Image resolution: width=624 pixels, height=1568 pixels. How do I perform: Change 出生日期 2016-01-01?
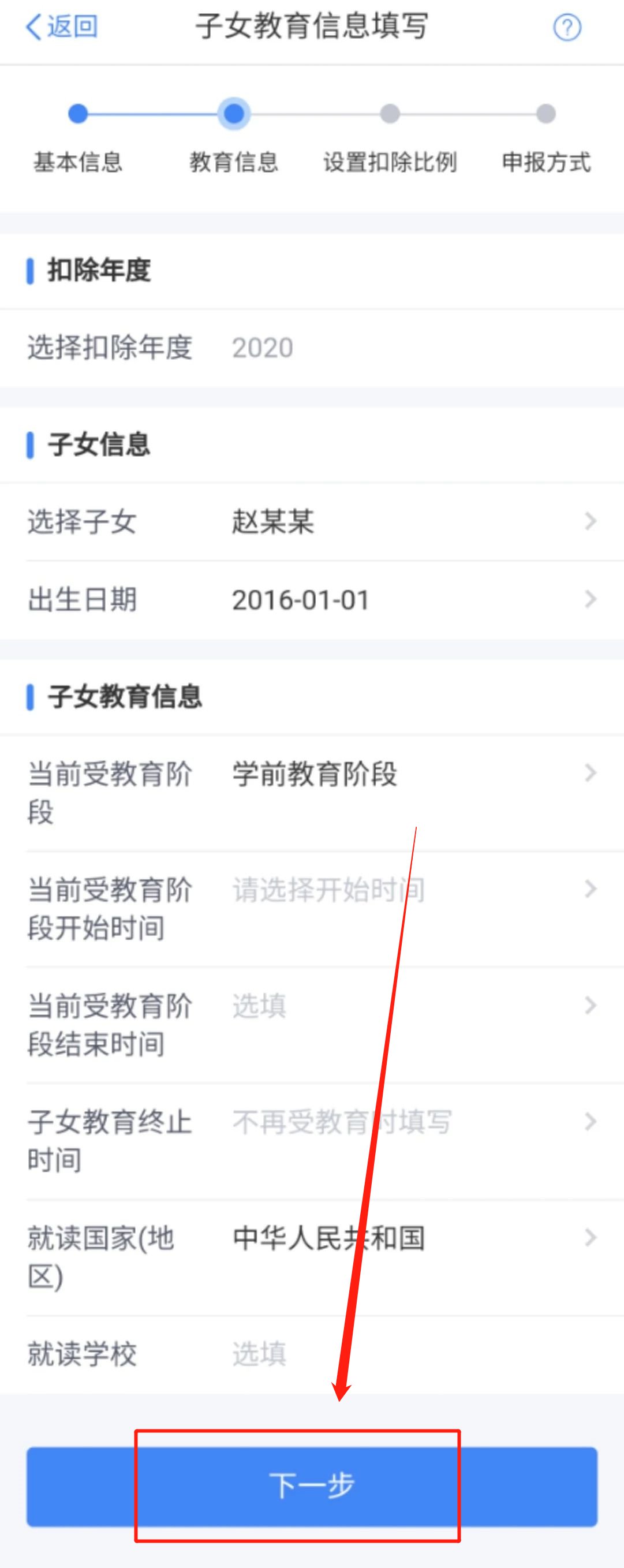coord(312,600)
